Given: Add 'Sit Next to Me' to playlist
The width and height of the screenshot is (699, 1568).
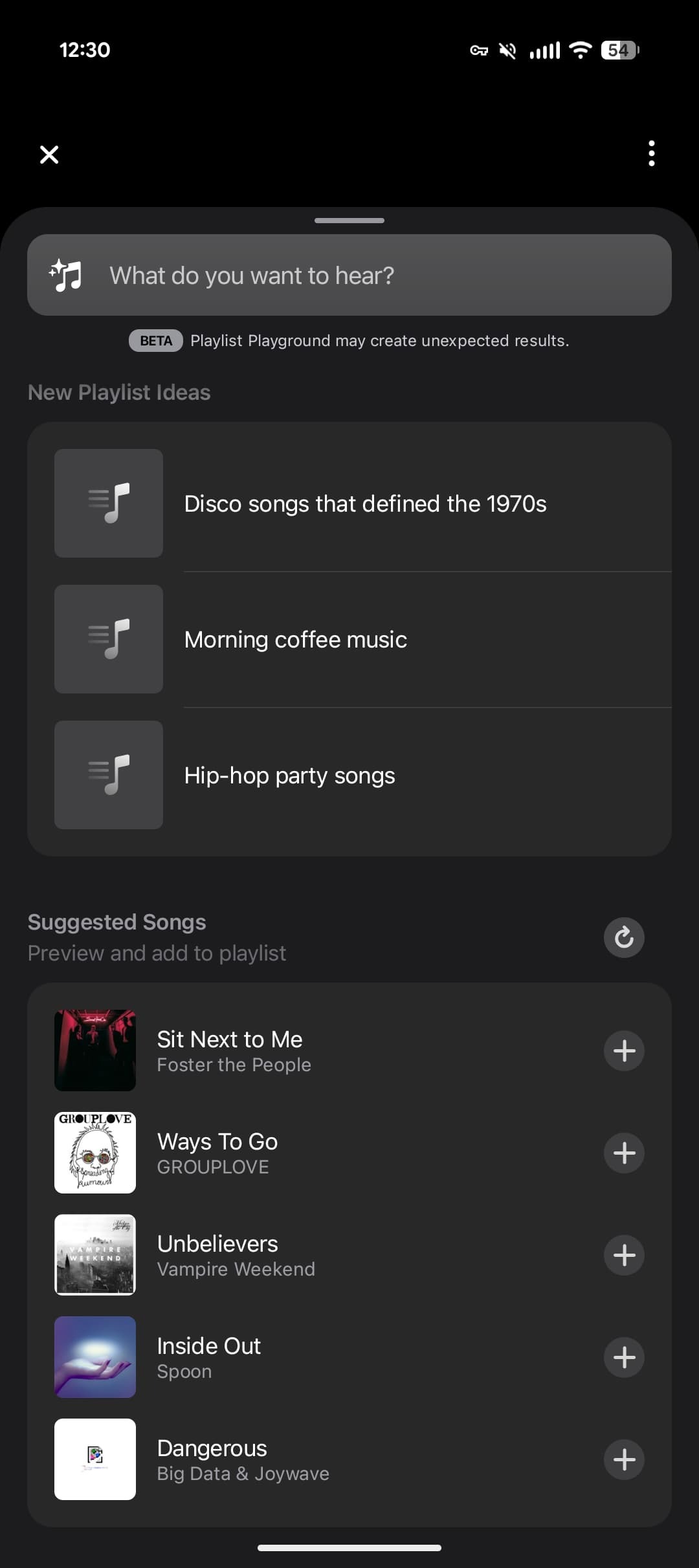Looking at the screenshot, I should pyautogui.click(x=624, y=1051).
